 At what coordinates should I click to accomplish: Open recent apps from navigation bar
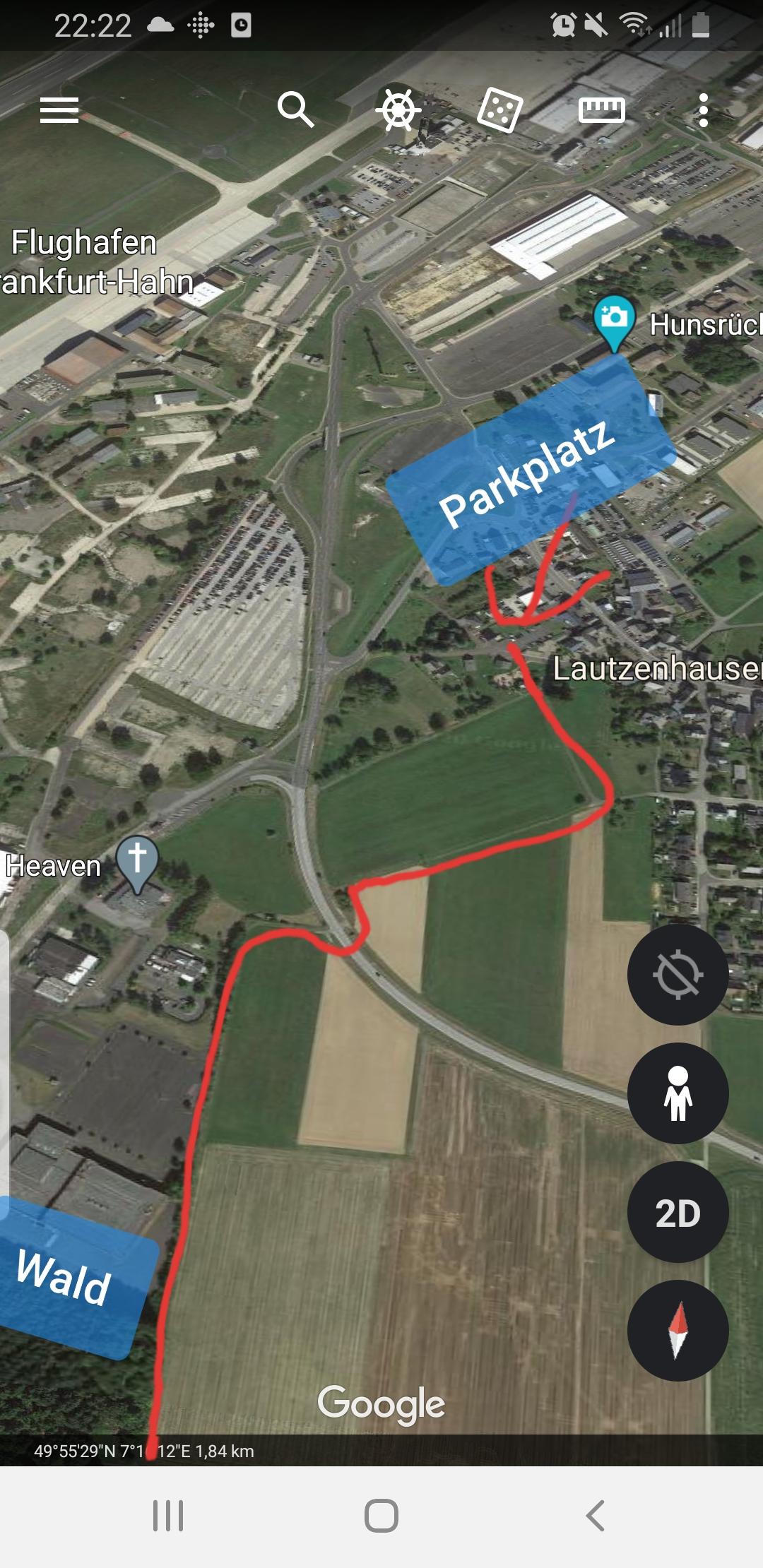(168, 1516)
